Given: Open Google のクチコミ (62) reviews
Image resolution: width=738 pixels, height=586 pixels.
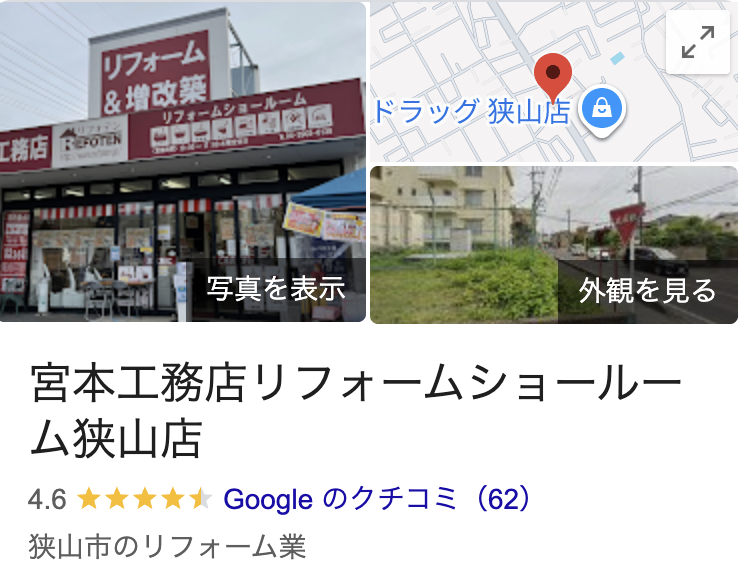Looking at the screenshot, I should tap(377, 498).
